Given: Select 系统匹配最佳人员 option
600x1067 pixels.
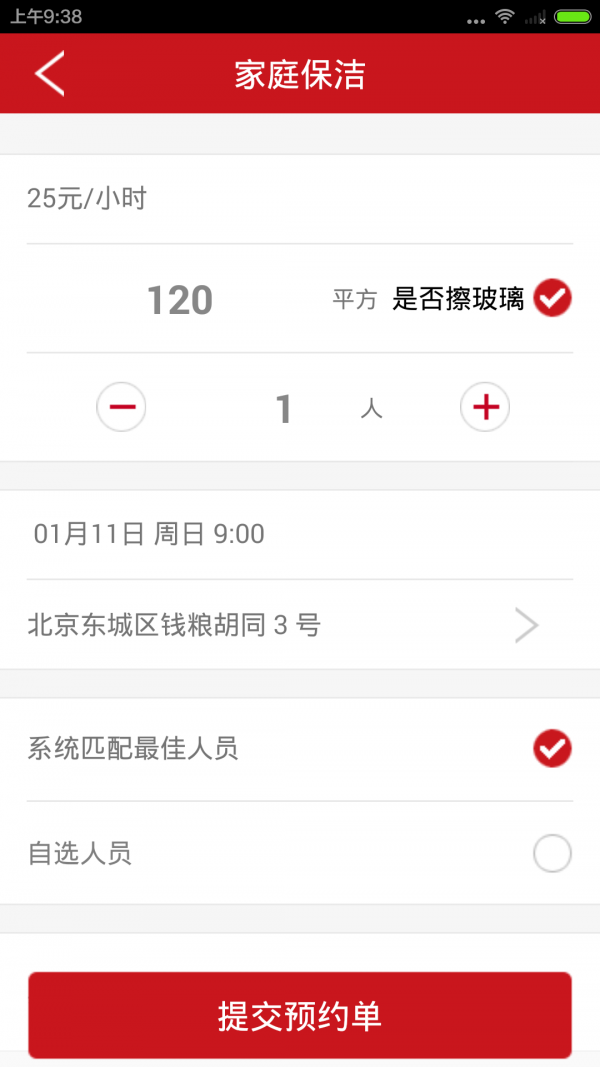Looking at the screenshot, I should point(552,748).
